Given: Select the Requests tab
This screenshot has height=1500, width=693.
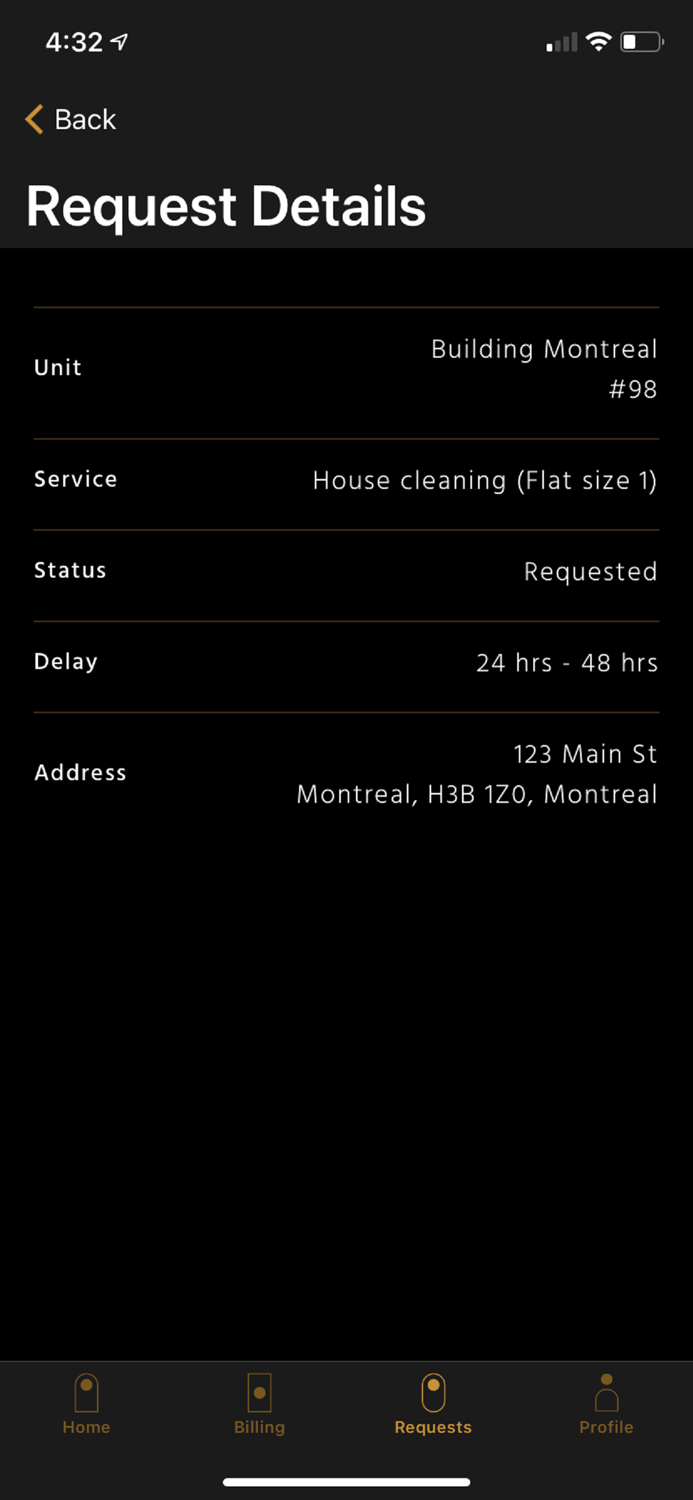Looking at the screenshot, I should (433, 1404).
